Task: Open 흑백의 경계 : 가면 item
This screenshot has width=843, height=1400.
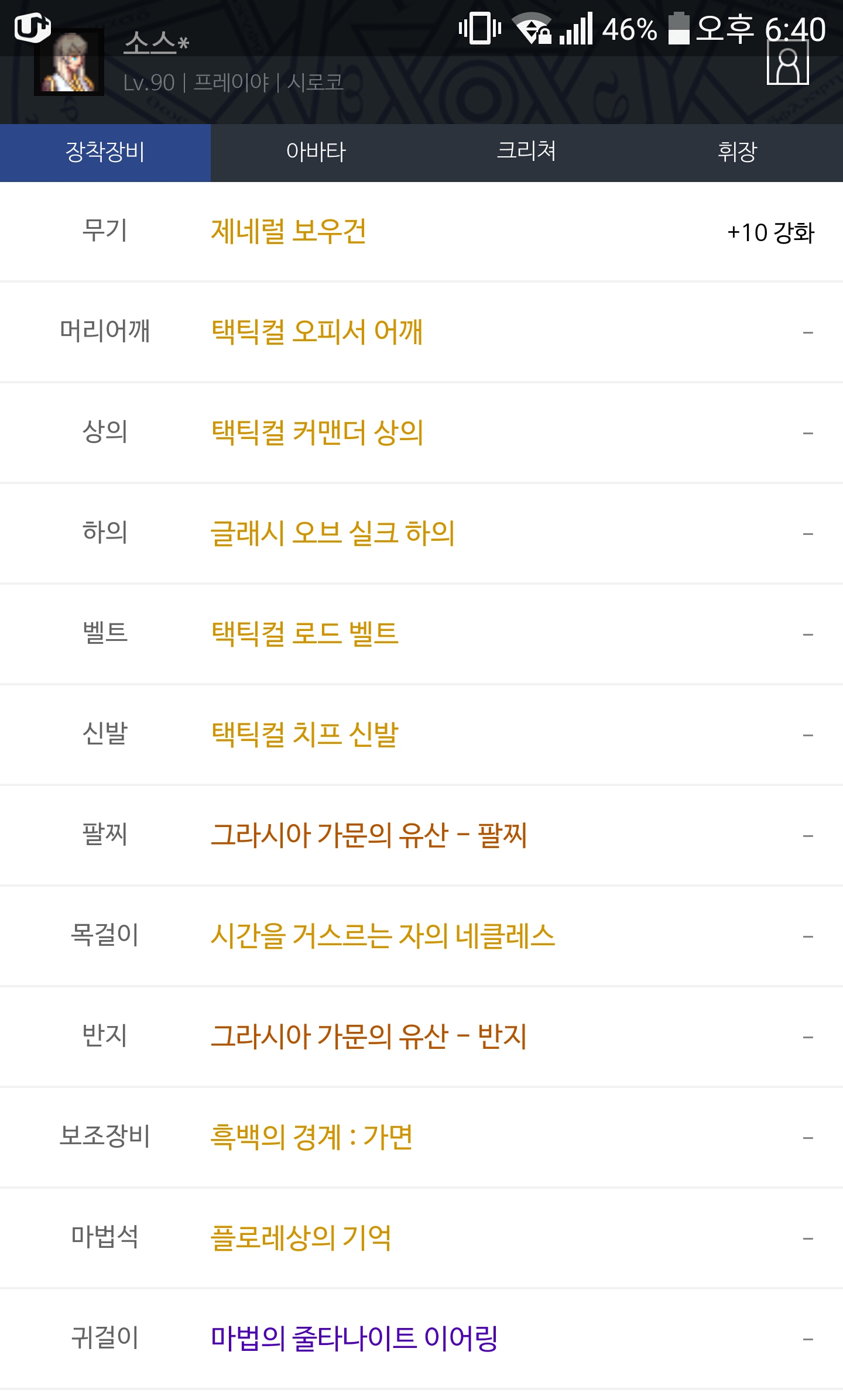Action: [311, 1137]
